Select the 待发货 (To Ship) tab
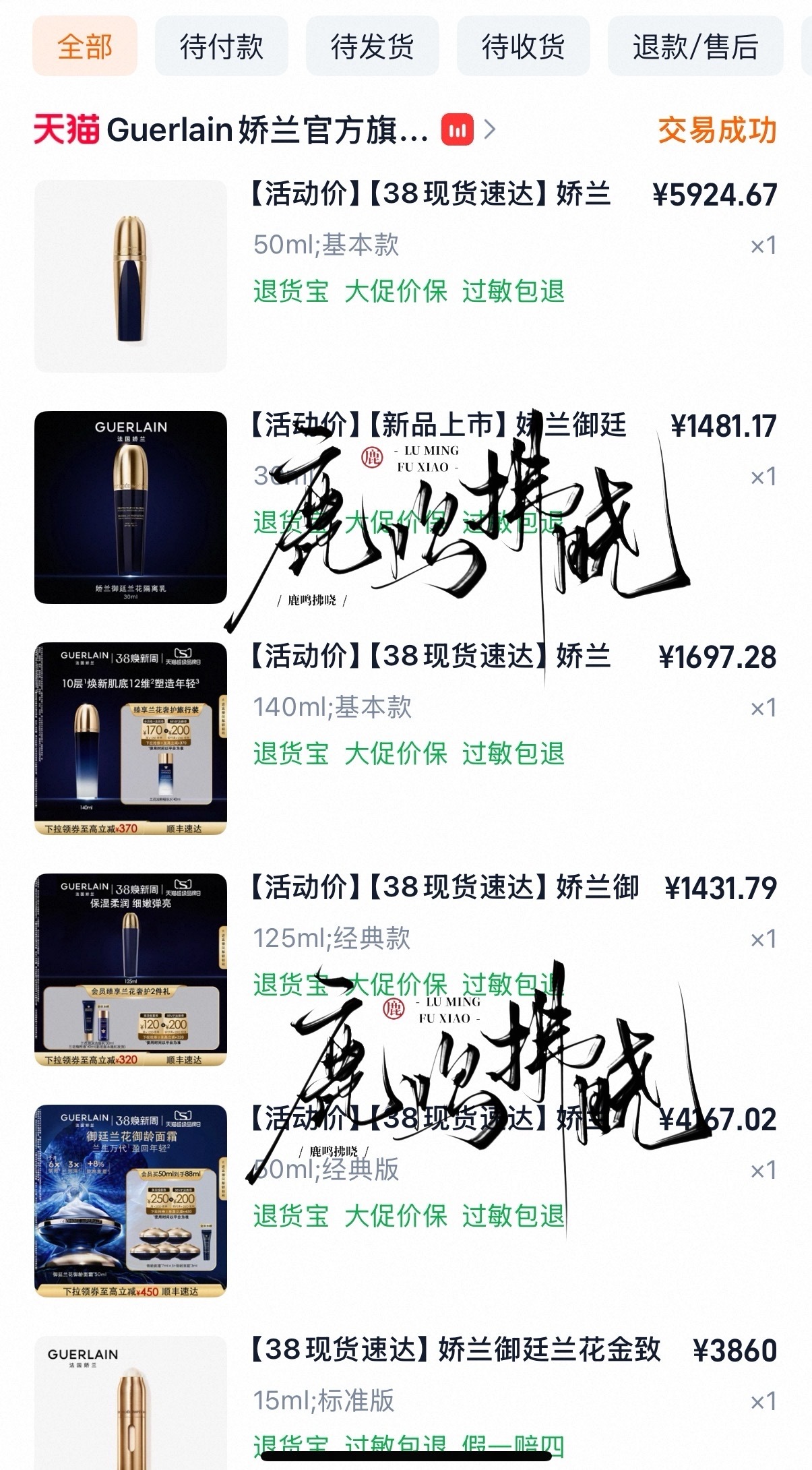The image size is (812, 1470). pos(373,47)
